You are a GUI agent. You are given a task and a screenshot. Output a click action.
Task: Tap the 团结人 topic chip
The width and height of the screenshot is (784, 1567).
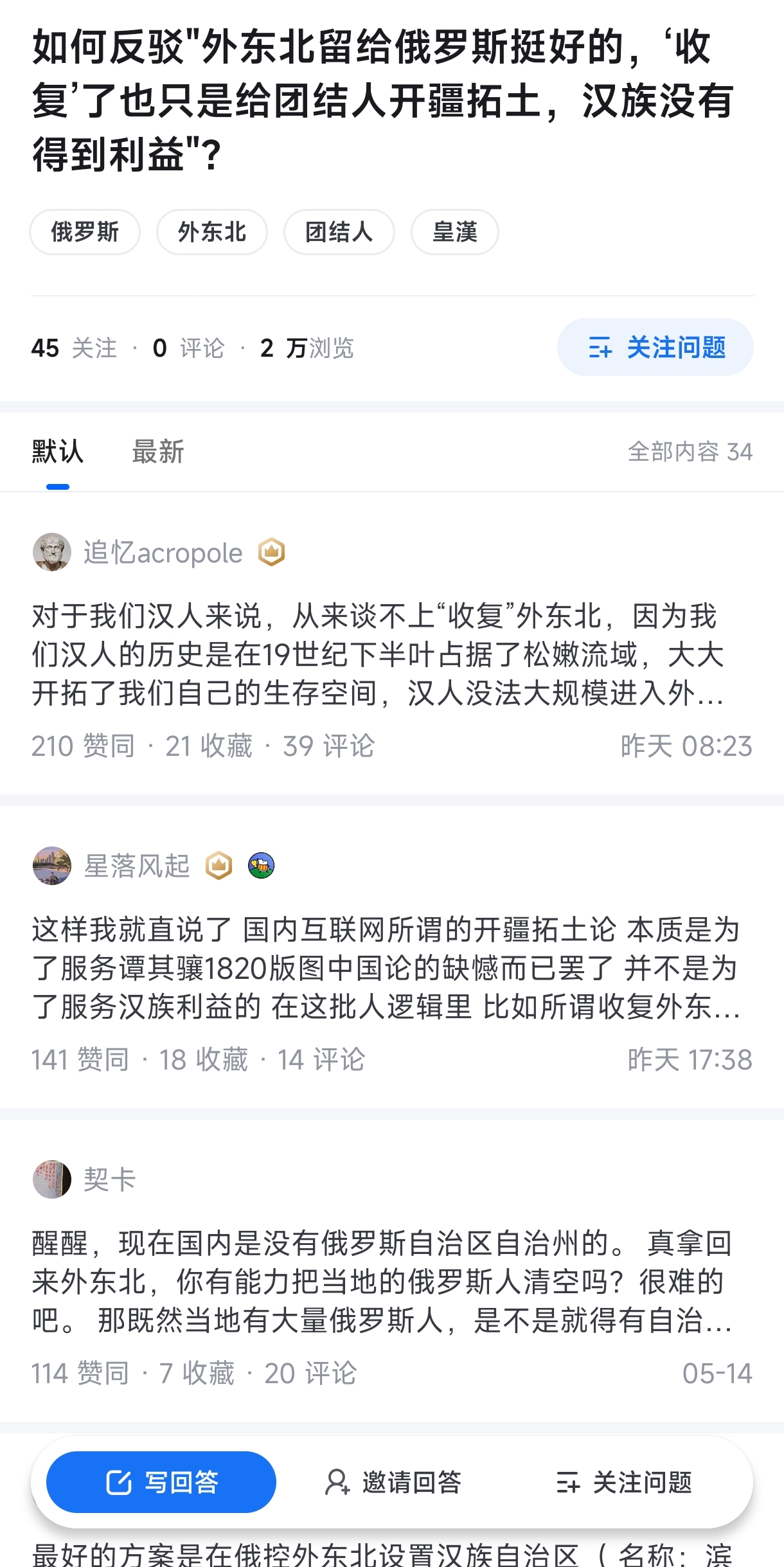point(339,232)
